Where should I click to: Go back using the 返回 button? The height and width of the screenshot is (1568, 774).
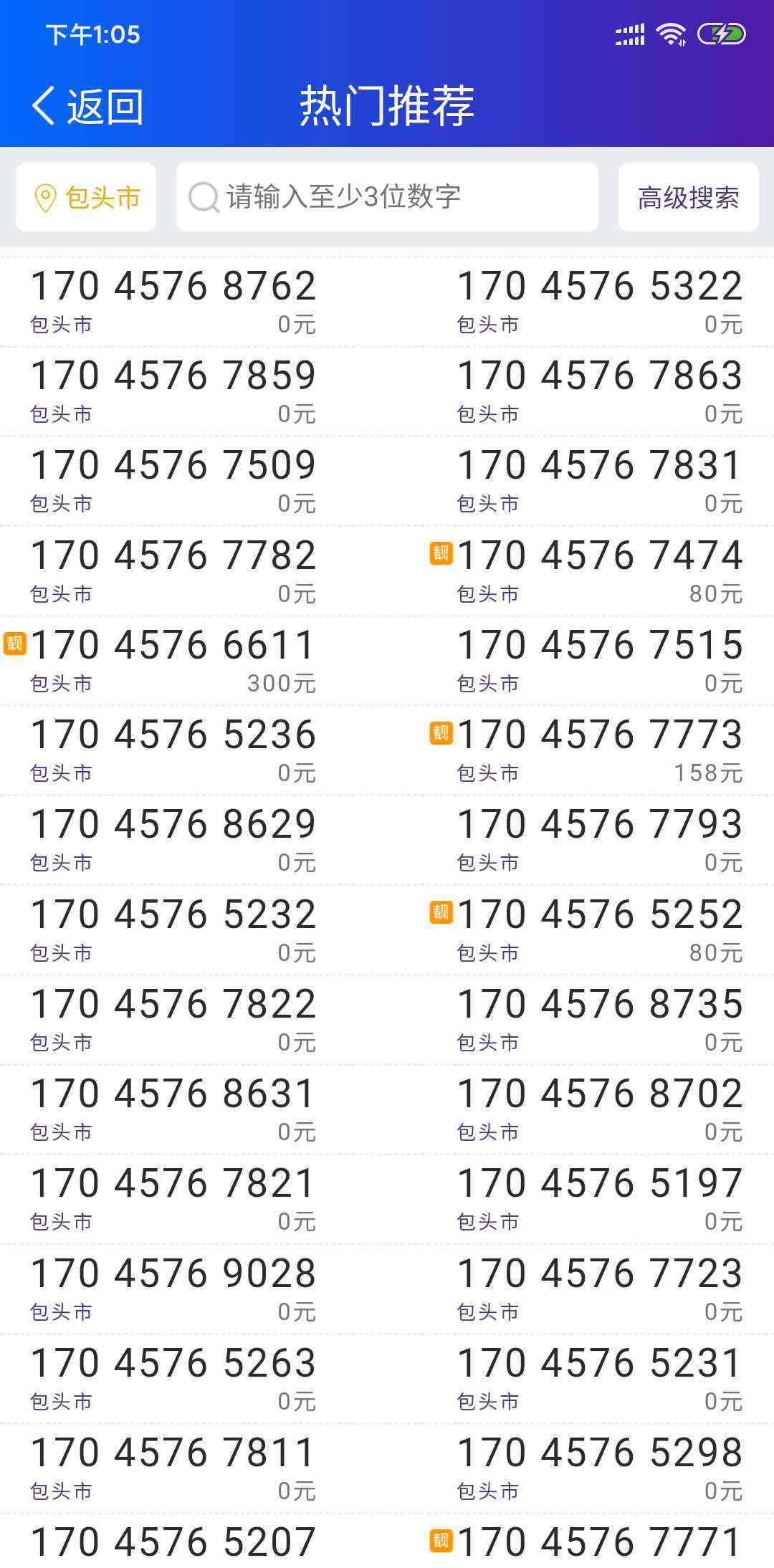[x=87, y=106]
